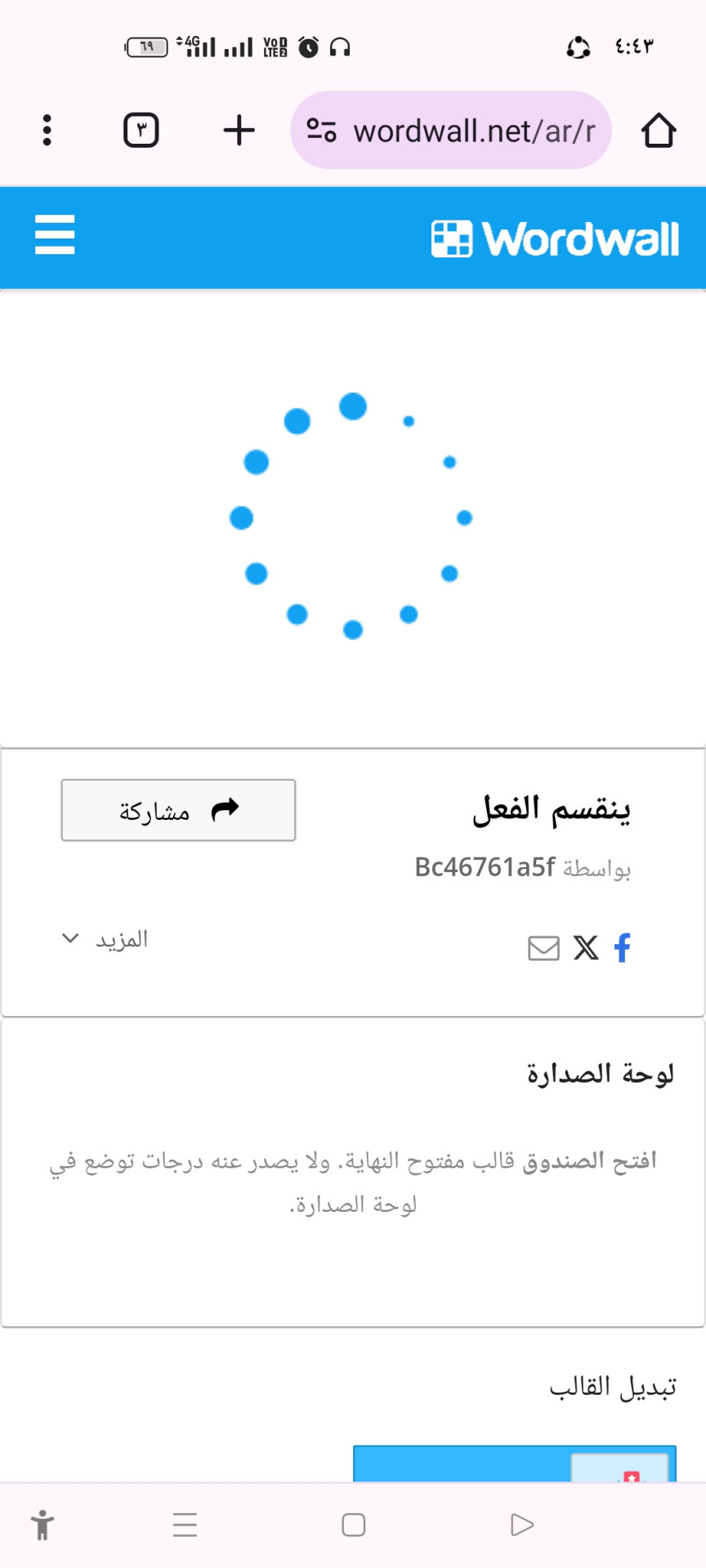
Task: Tap the مشاركة share button
Action: [178, 810]
